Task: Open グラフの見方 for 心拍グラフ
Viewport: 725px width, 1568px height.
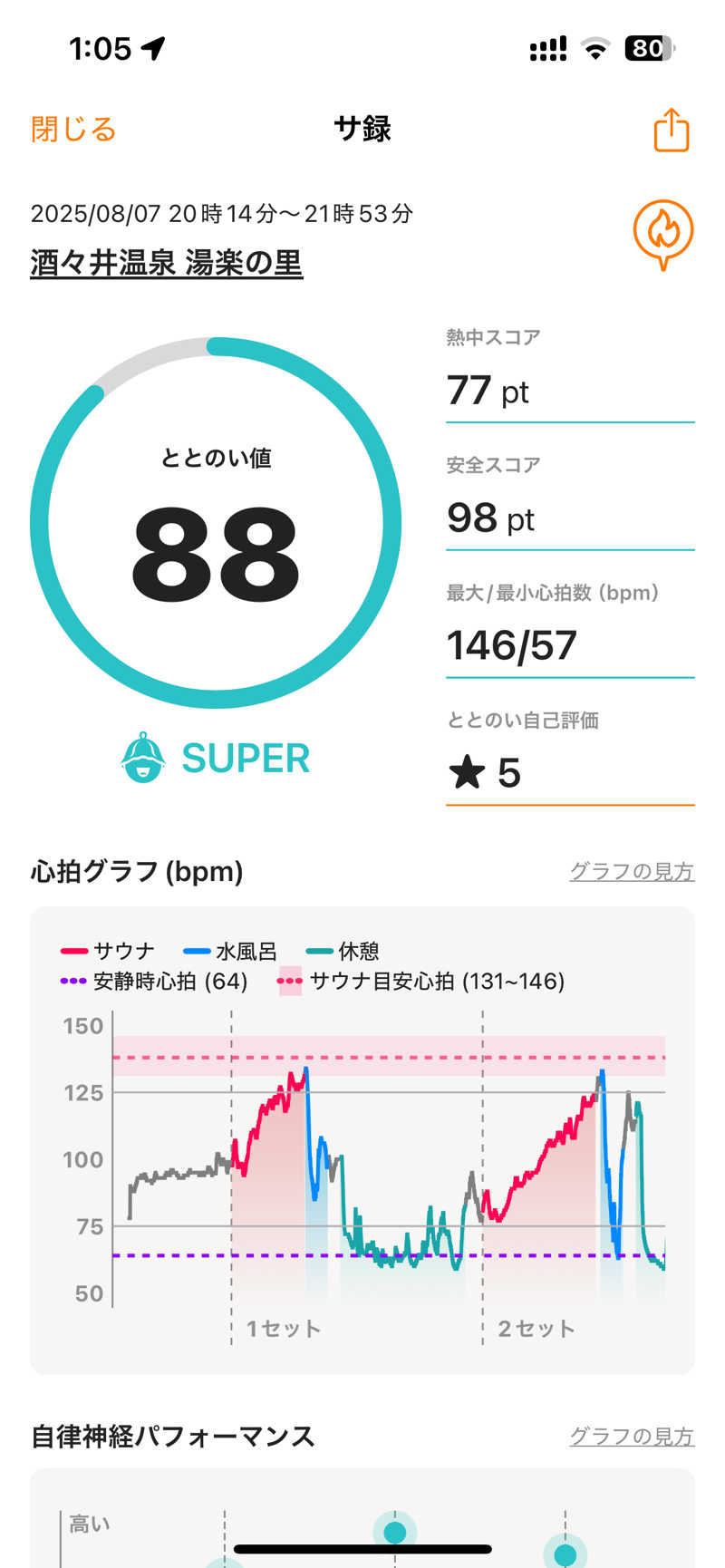Action: pos(631,872)
